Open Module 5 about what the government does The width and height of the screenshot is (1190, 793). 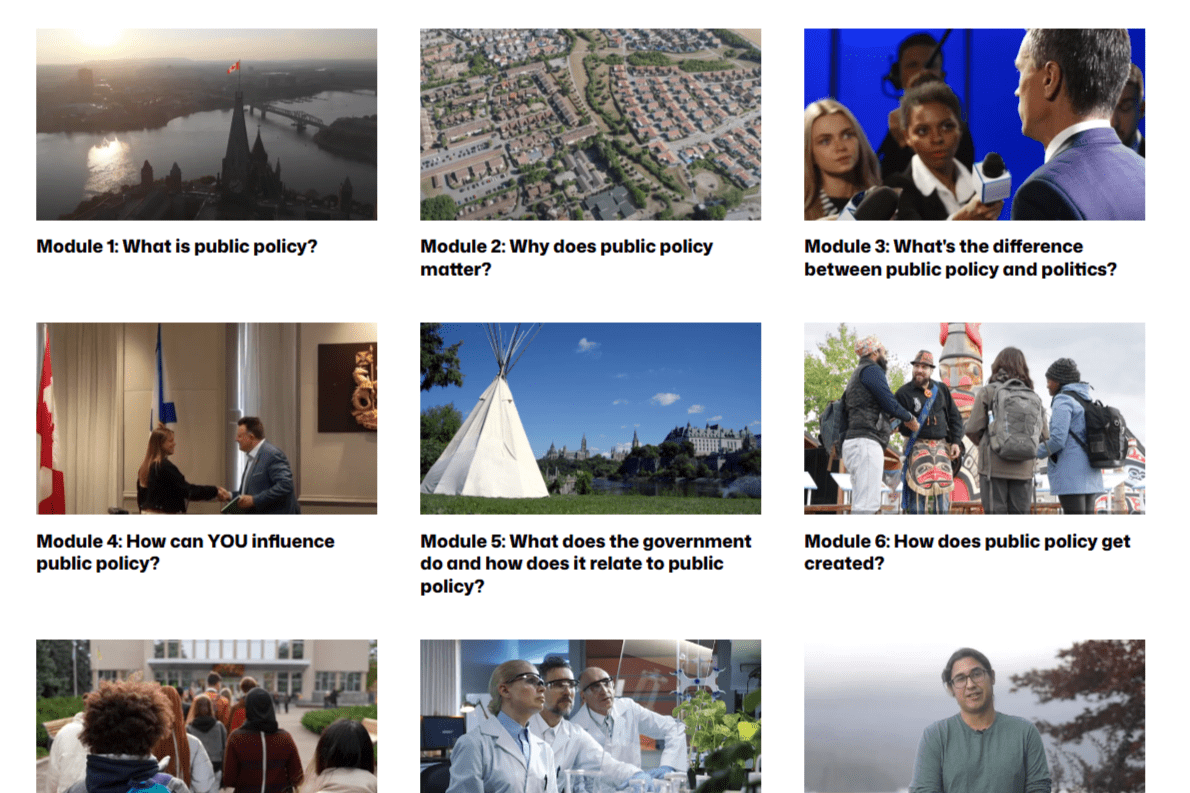coord(585,563)
